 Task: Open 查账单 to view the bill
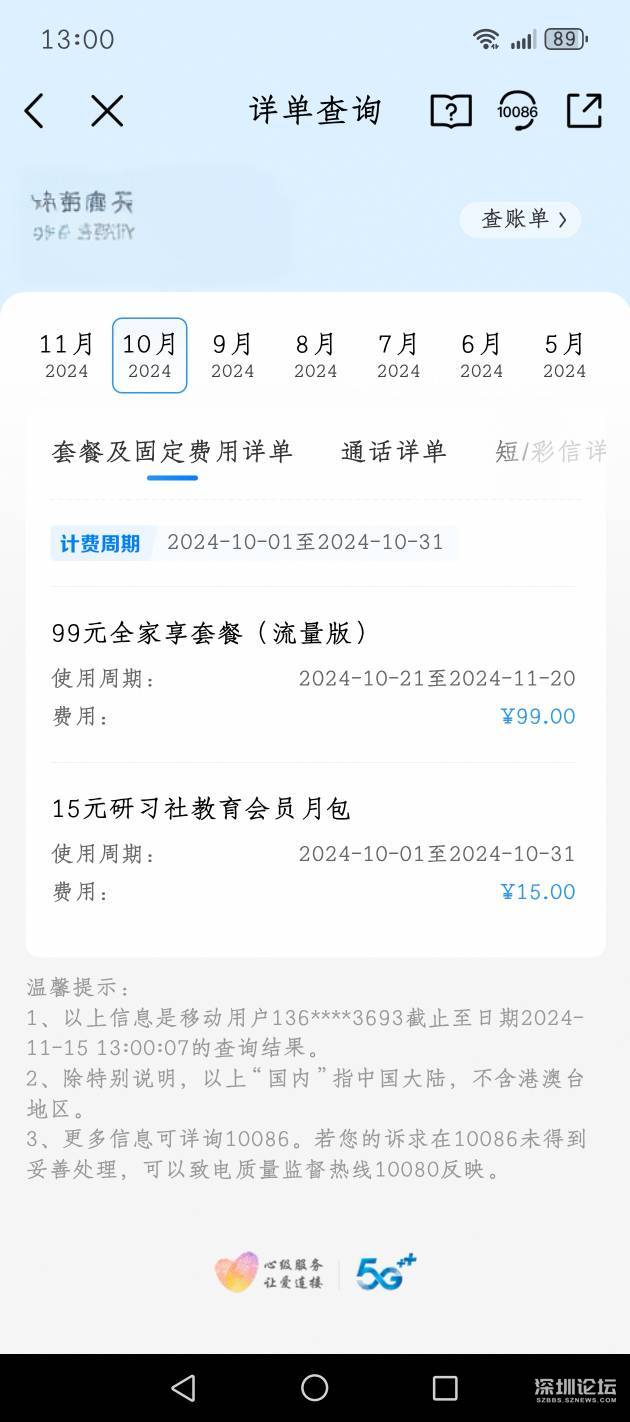(x=520, y=219)
